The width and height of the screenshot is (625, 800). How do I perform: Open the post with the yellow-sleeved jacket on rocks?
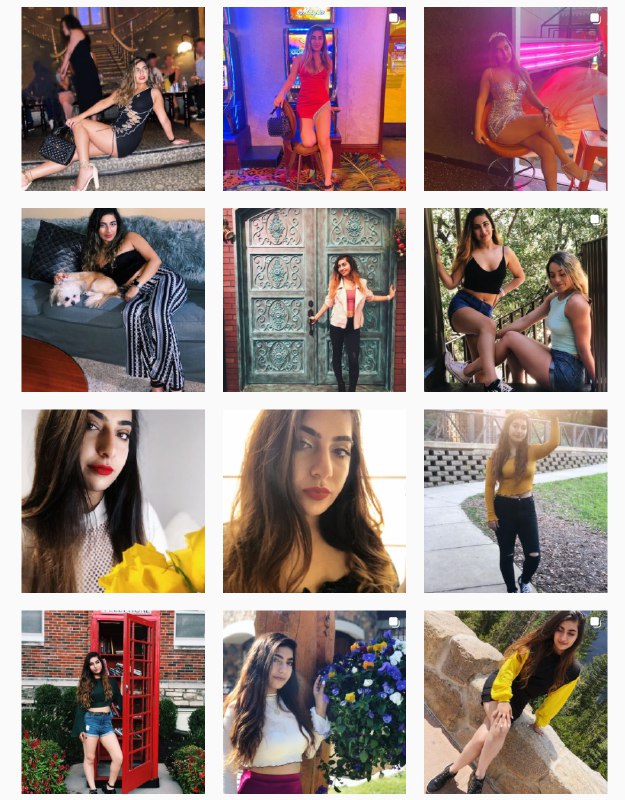tap(515, 702)
